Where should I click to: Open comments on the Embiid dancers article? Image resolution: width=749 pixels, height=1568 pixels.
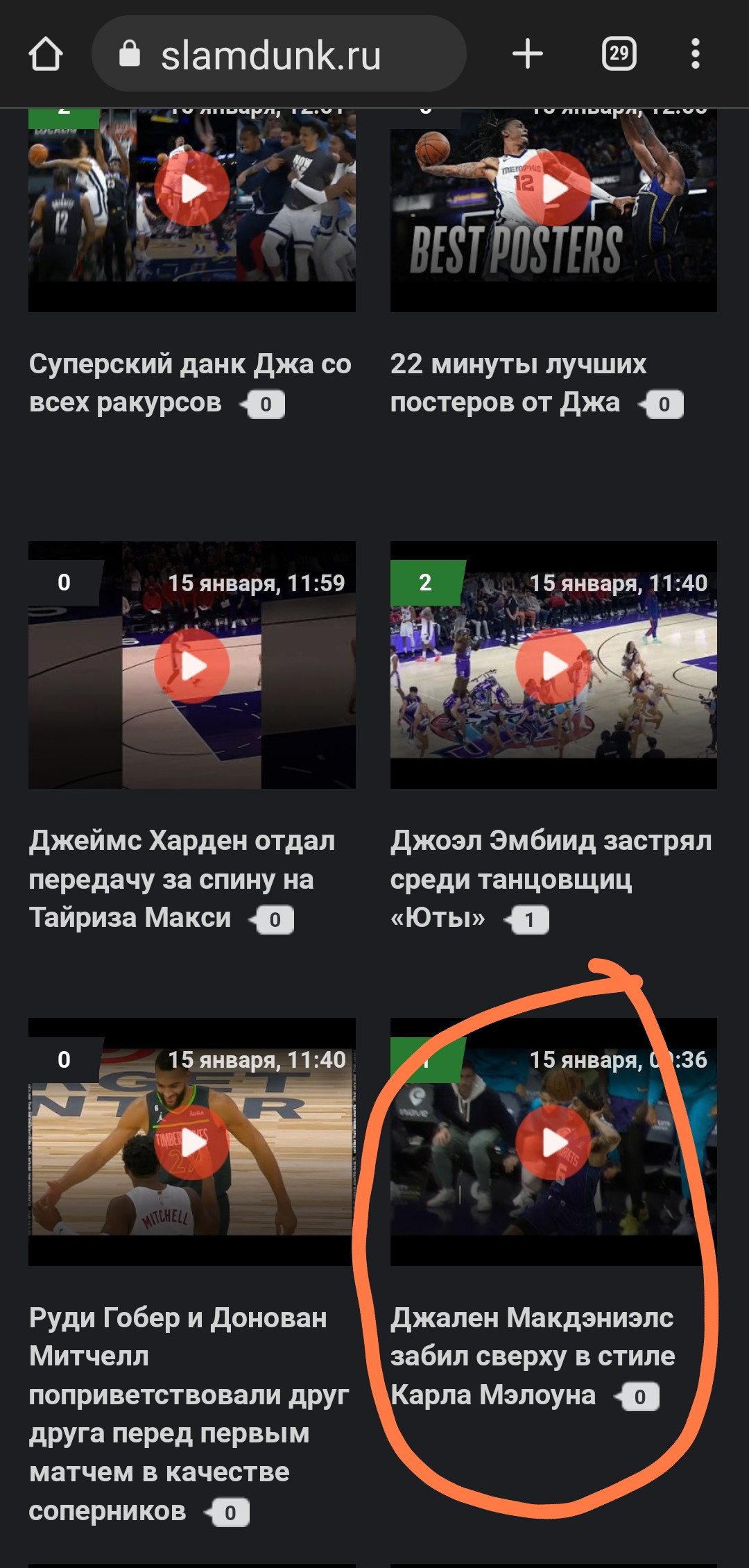point(528,920)
